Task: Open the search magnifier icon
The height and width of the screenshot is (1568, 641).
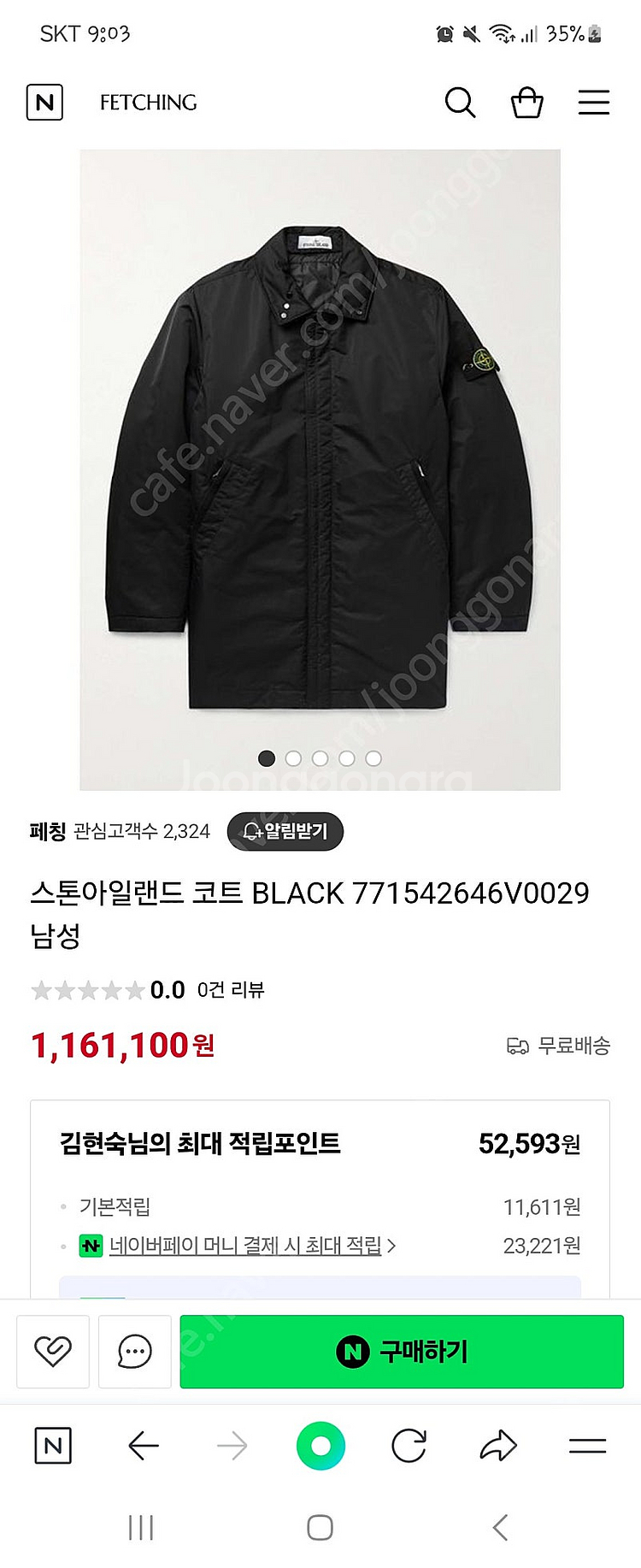Action: coord(460,103)
